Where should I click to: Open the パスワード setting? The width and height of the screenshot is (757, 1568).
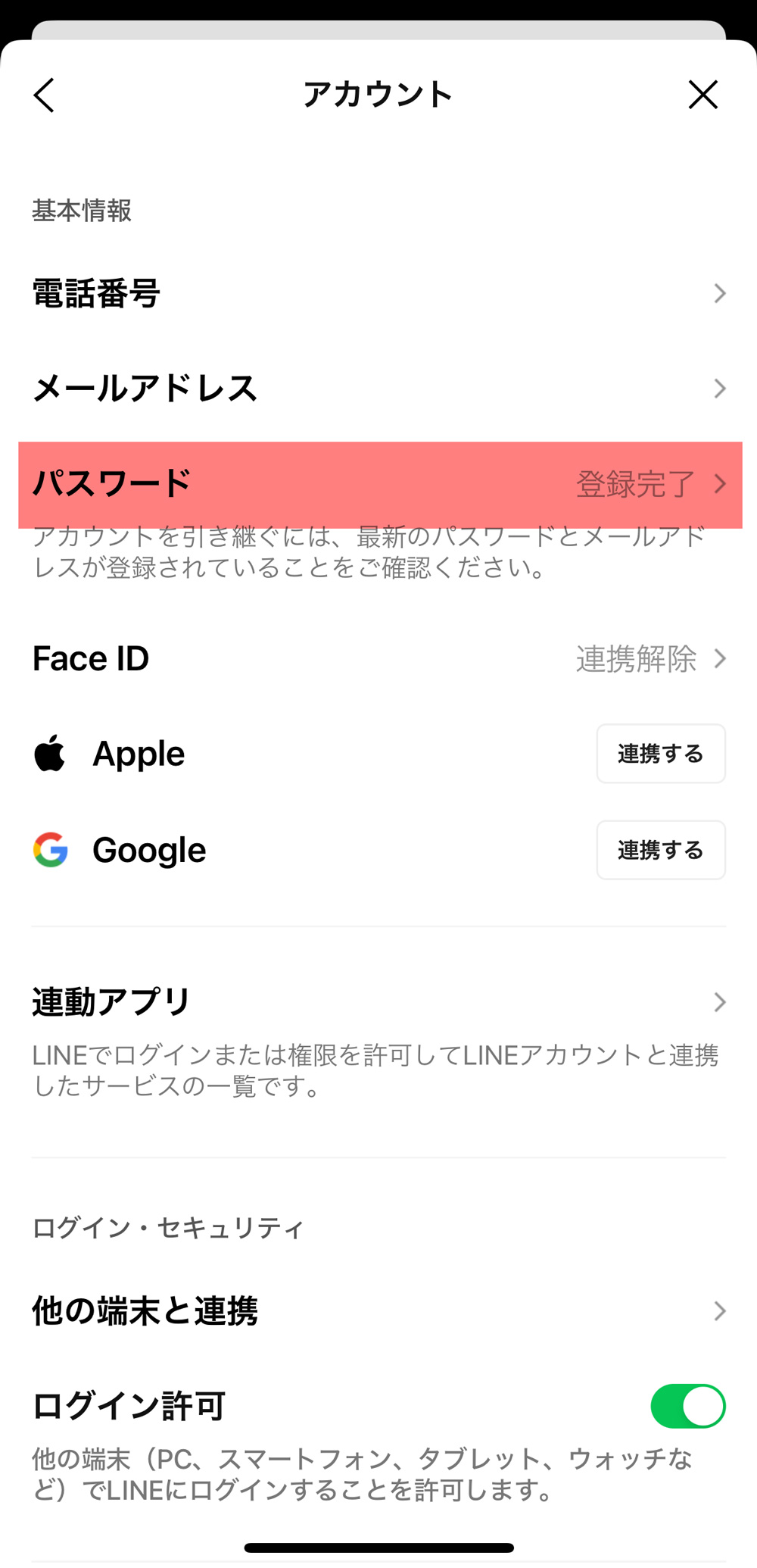tap(378, 484)
